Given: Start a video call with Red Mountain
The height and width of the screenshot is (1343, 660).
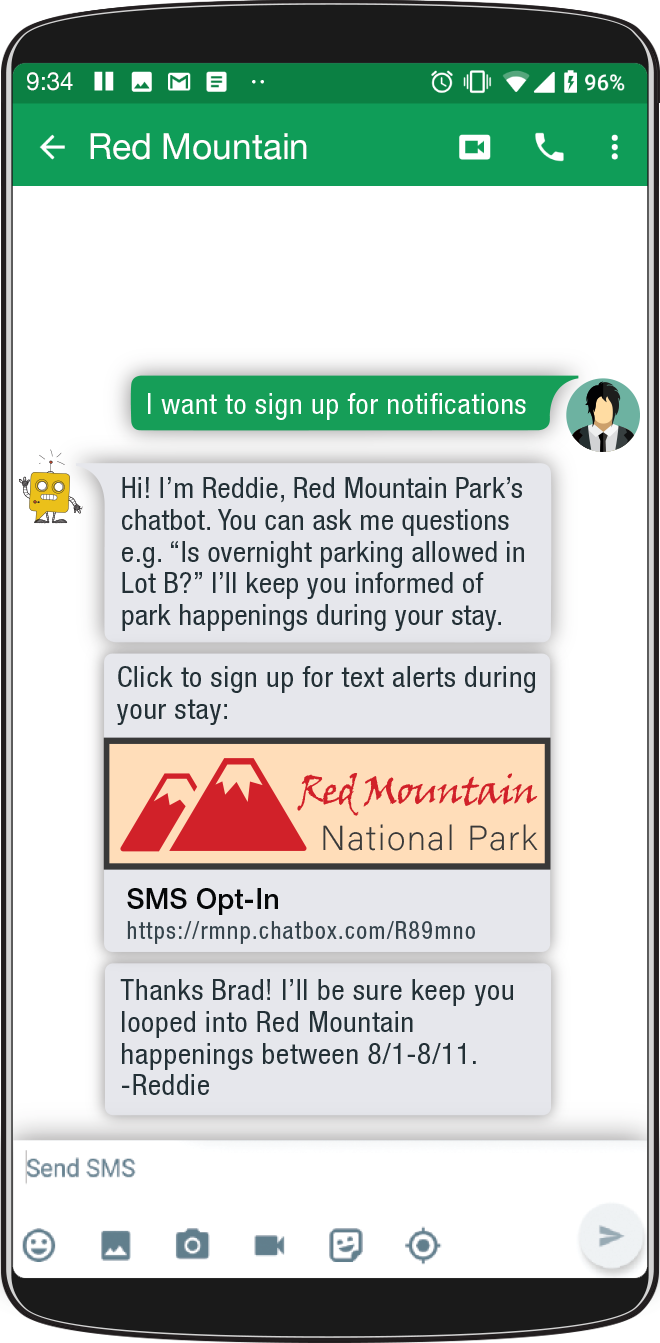Looking at the screenshot, I should pyautogui.click(x=474, y=148).
